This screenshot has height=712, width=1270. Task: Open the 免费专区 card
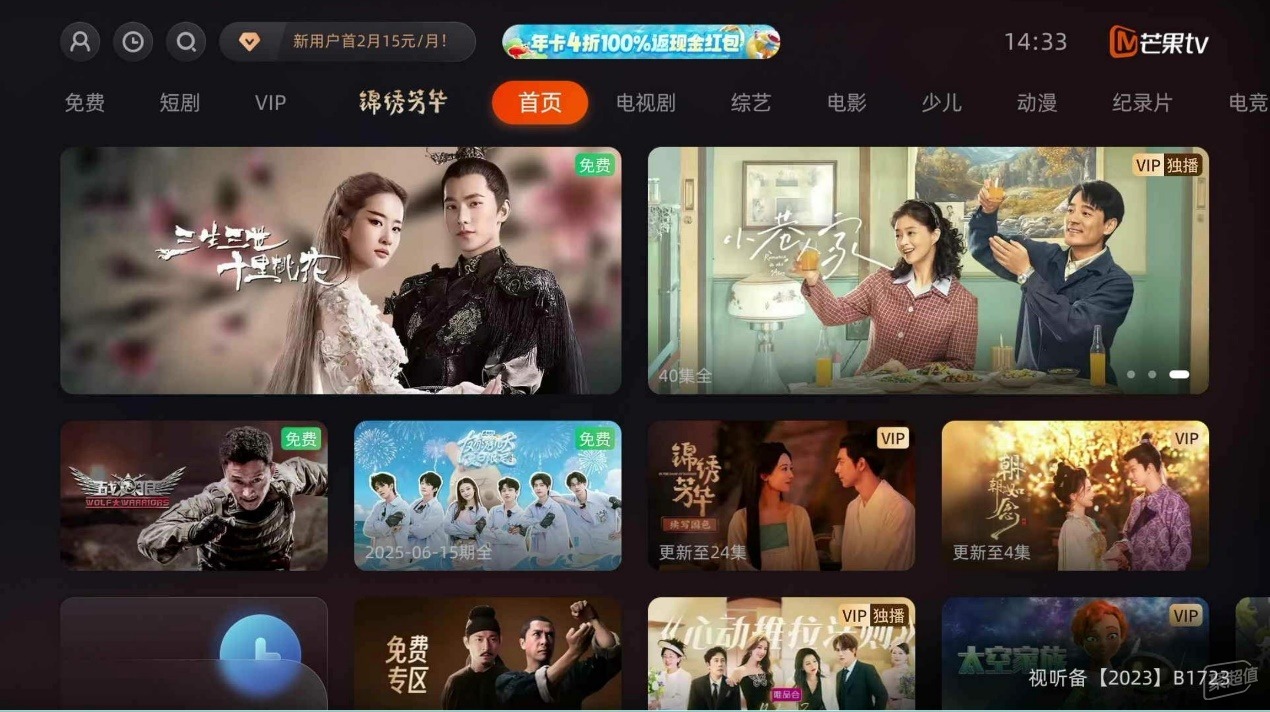487,654
